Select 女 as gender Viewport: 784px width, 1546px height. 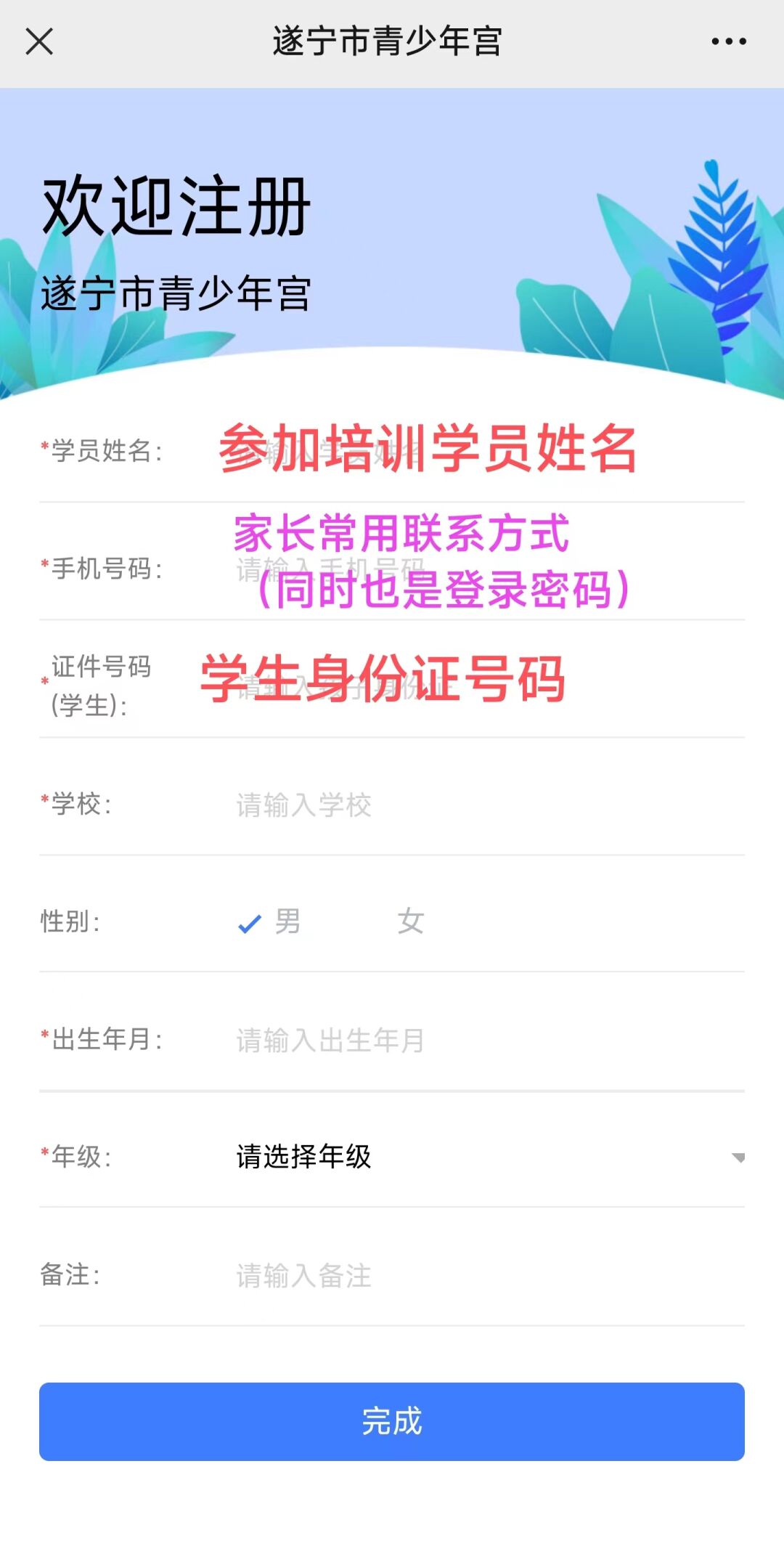[x=410, y=922]
